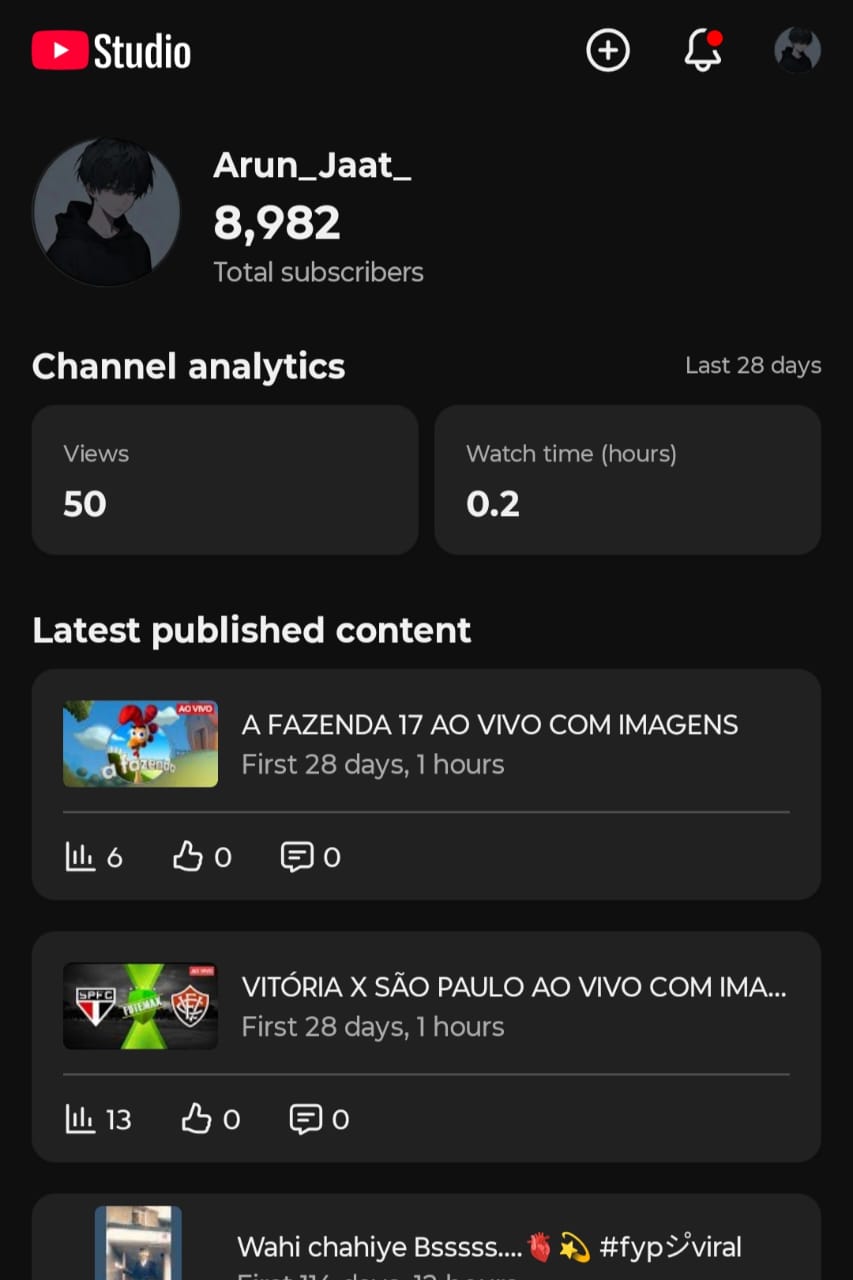Open your account profile picture top right
The image size is (853, 1280).
(797, 49)
